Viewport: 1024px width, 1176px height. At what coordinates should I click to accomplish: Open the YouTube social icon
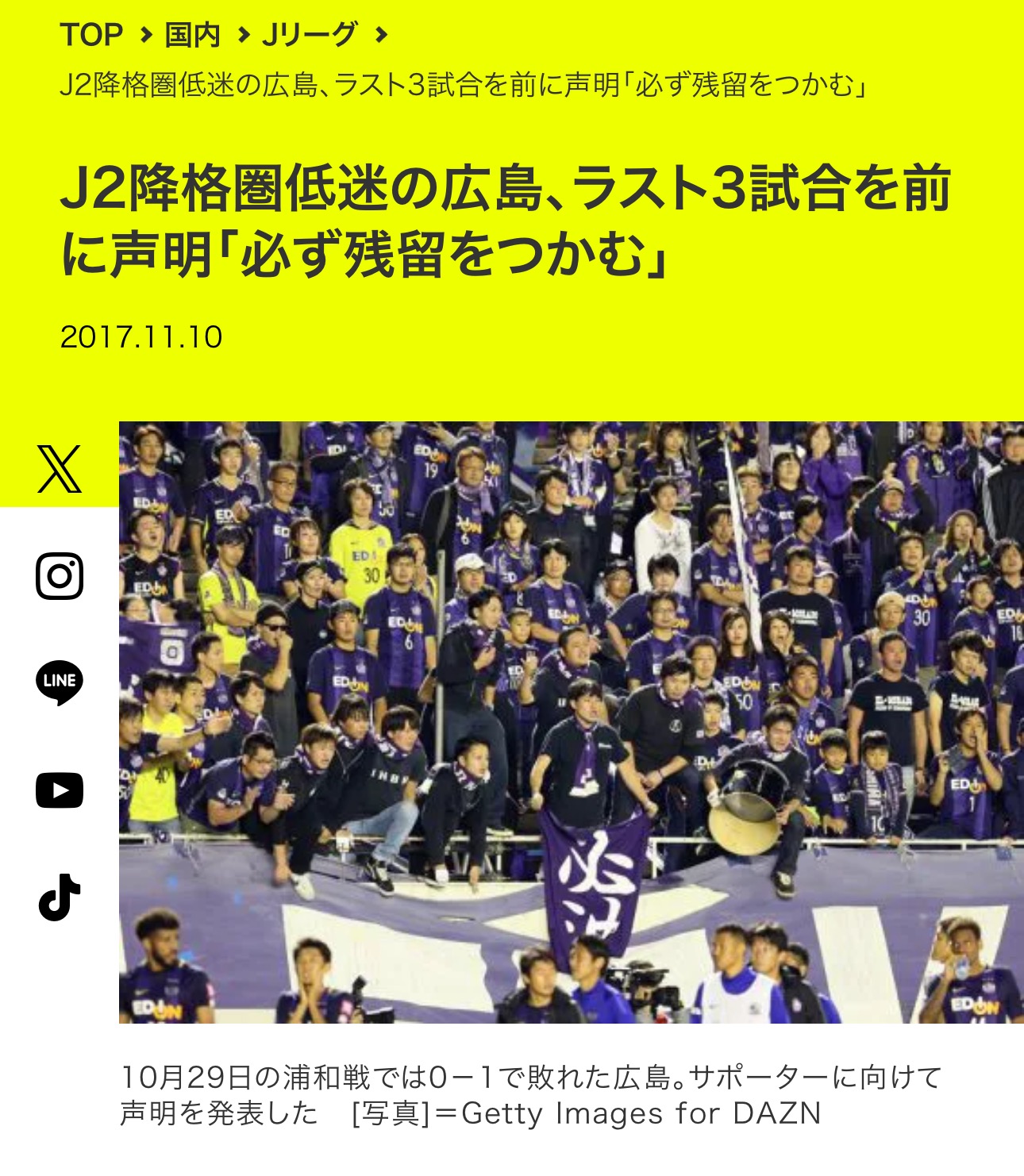60,790
